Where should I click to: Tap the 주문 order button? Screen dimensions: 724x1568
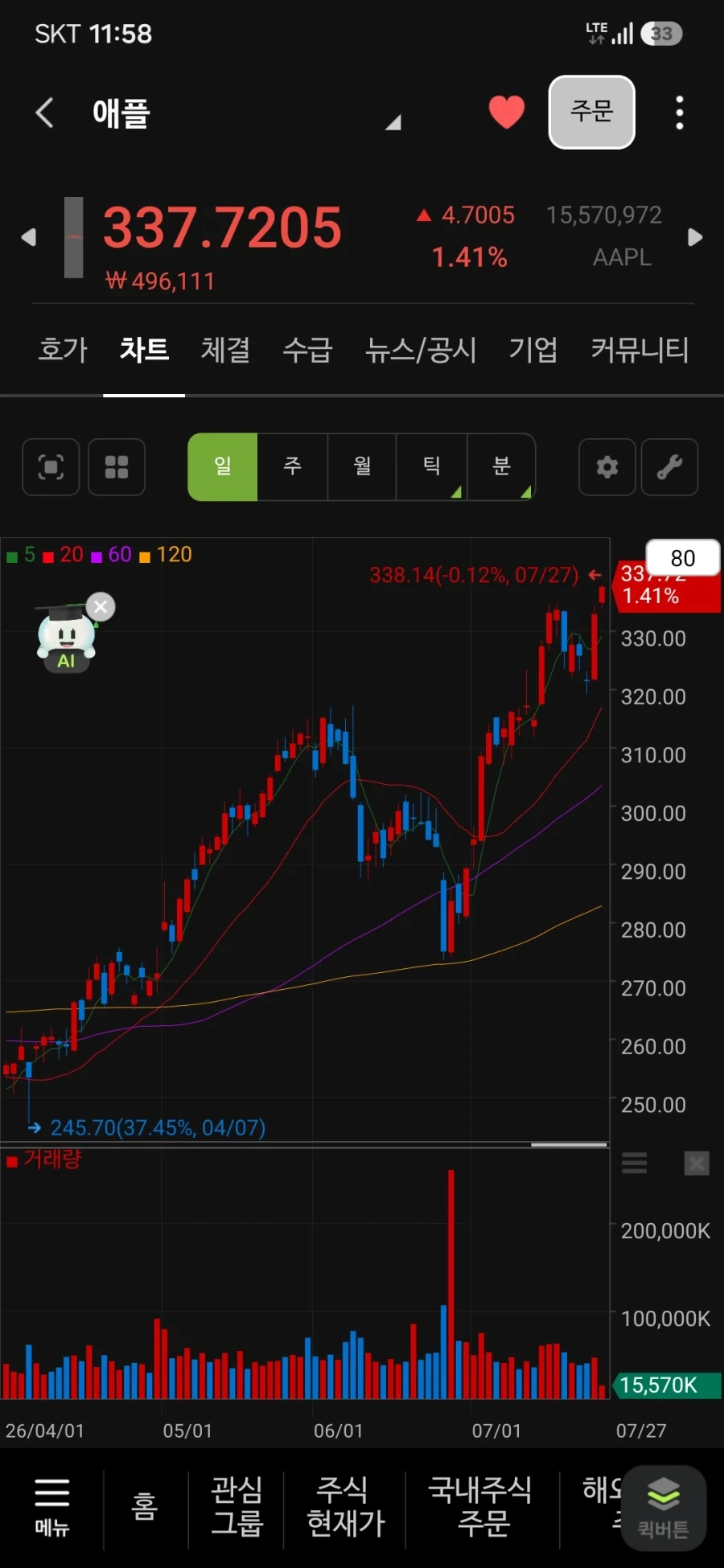[592, 112]
